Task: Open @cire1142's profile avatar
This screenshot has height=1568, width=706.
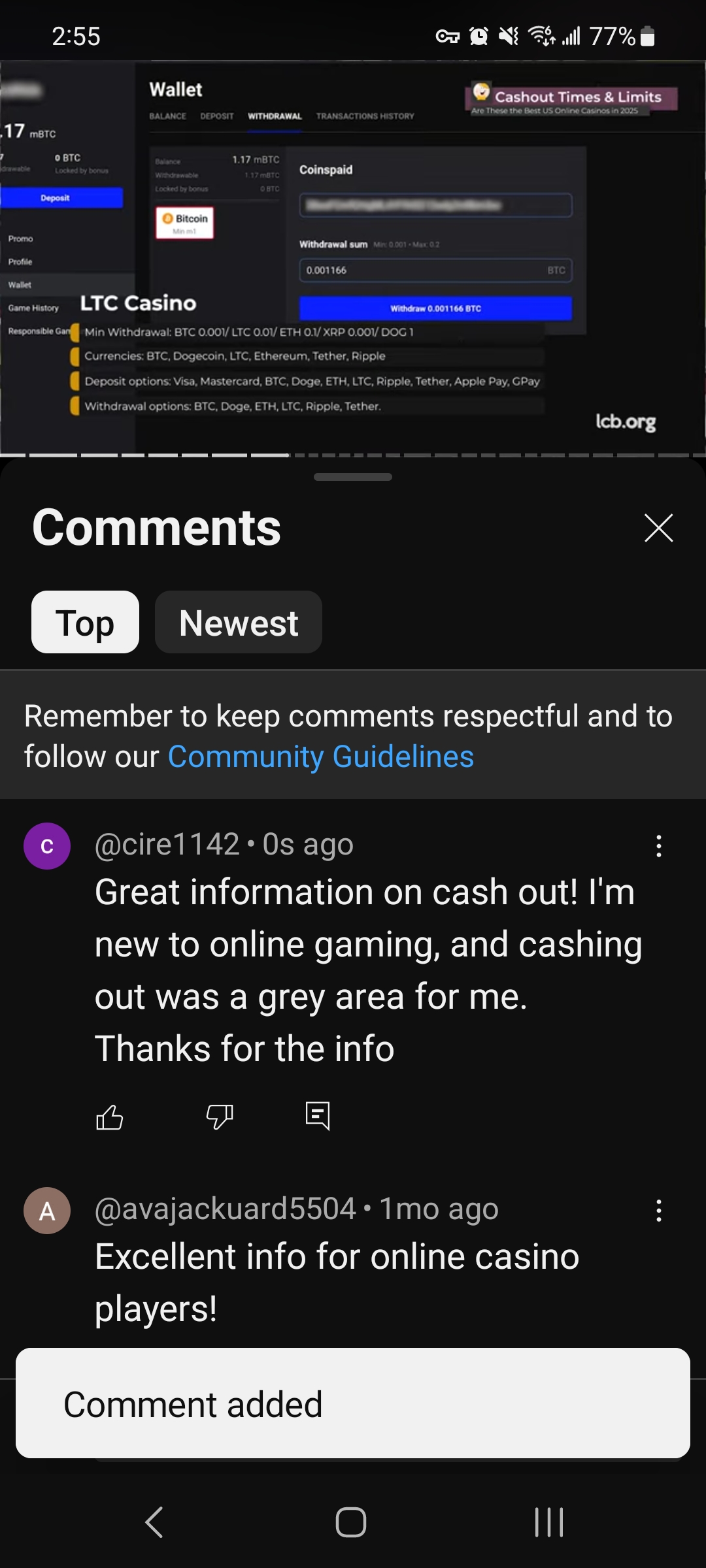Action: pyautogui.click(x=47, y=846)
